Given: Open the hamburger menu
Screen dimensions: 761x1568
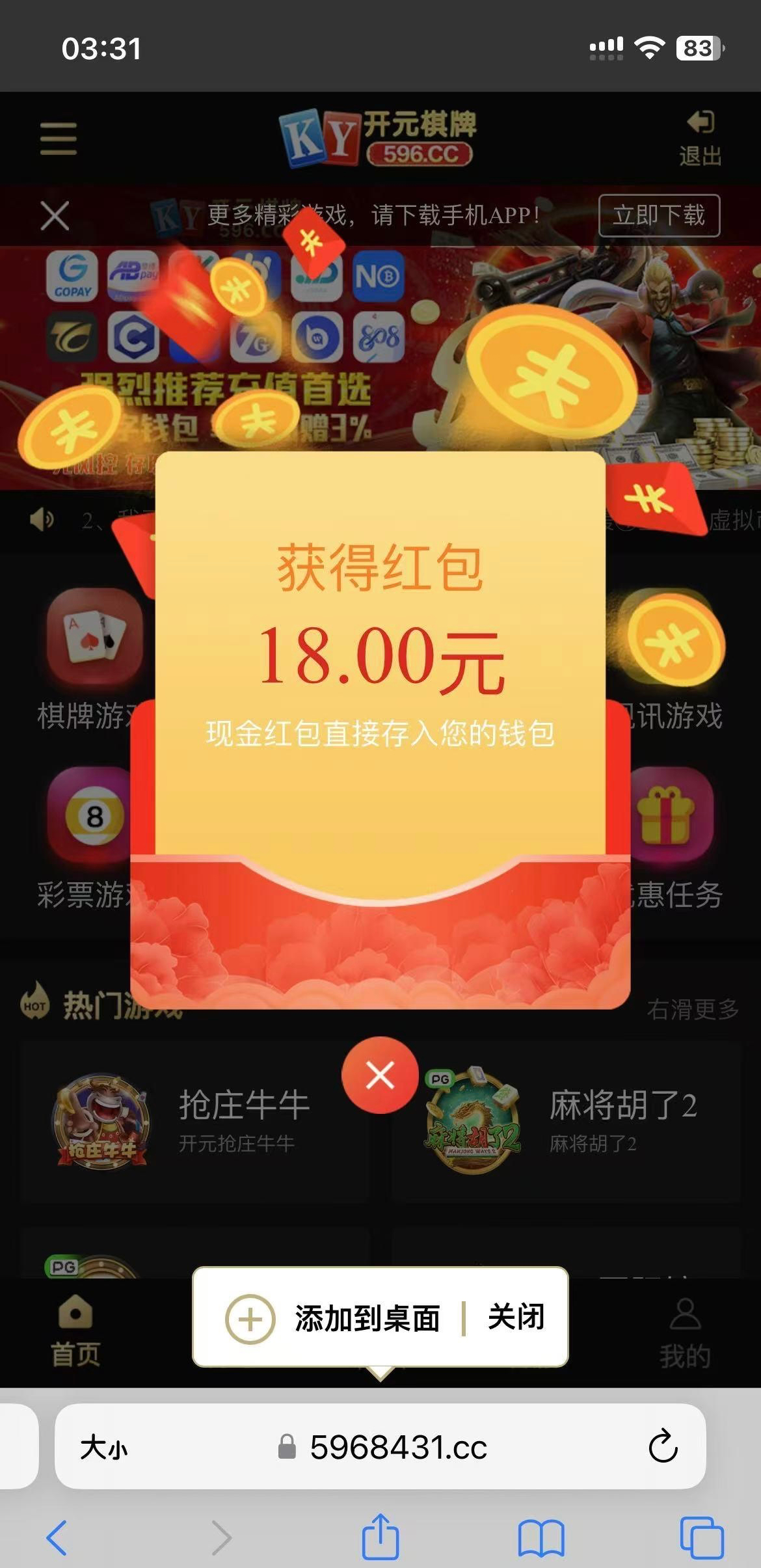Looking at the screenshot, I should click(59, 139).
